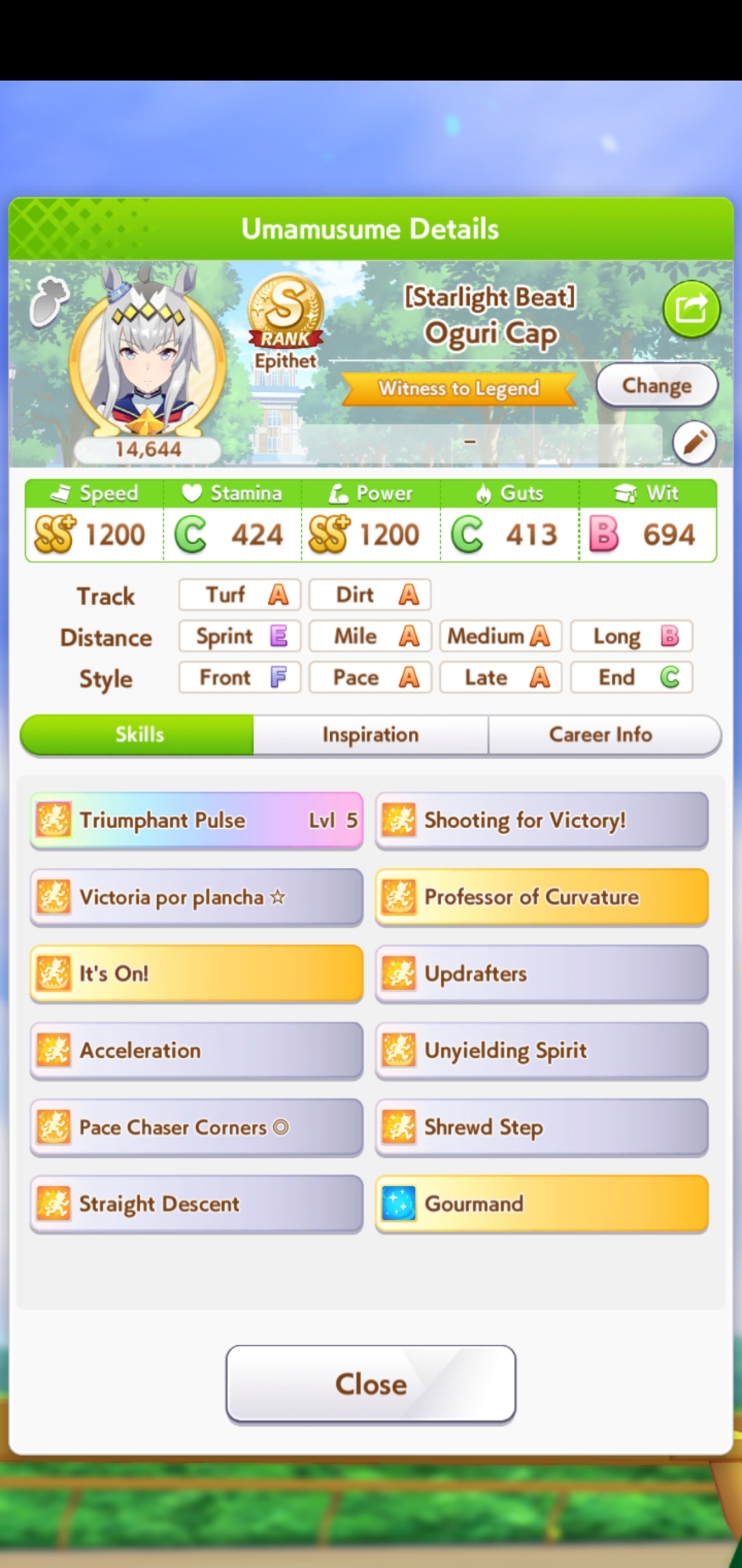The width and height of the screenshot is (742, 1568).
Task: Show the Gourmand skill details
Action: click(x=541, y=1204)
